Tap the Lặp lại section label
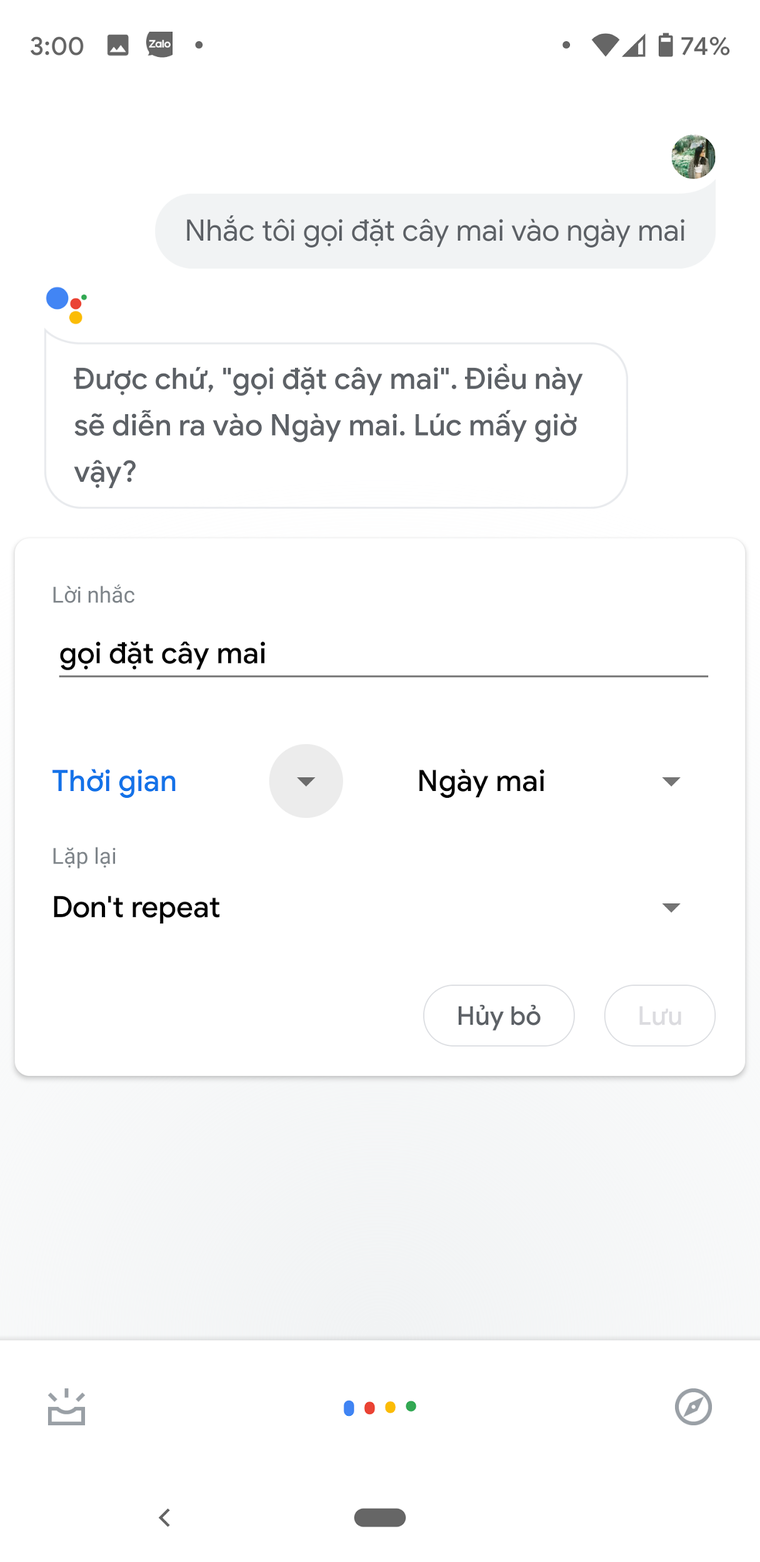760x1562 pixels. click(x=83, y=856)
